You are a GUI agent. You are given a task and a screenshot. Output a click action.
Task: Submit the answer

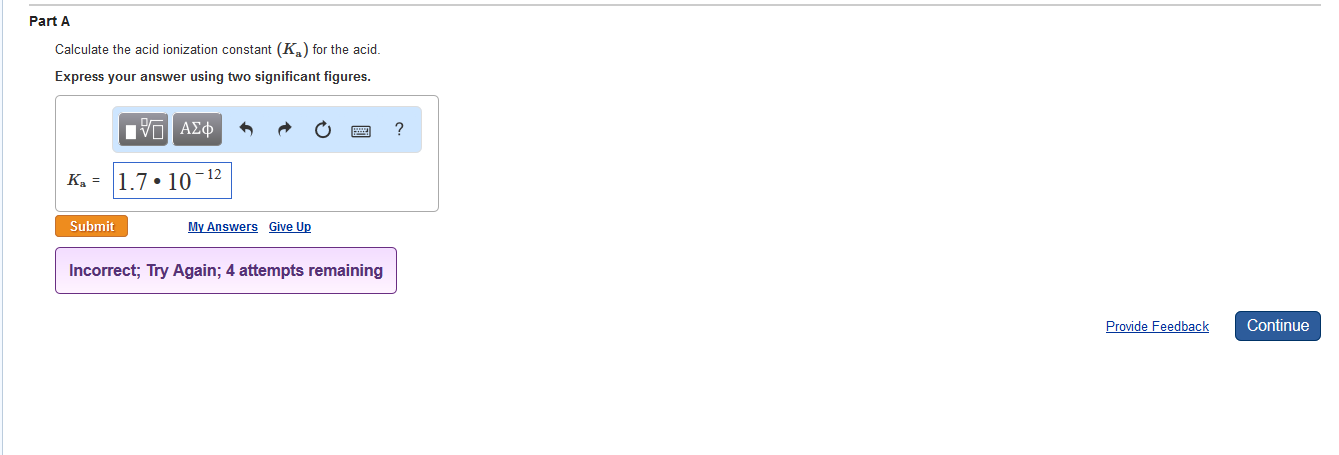[x=91, y=227]
